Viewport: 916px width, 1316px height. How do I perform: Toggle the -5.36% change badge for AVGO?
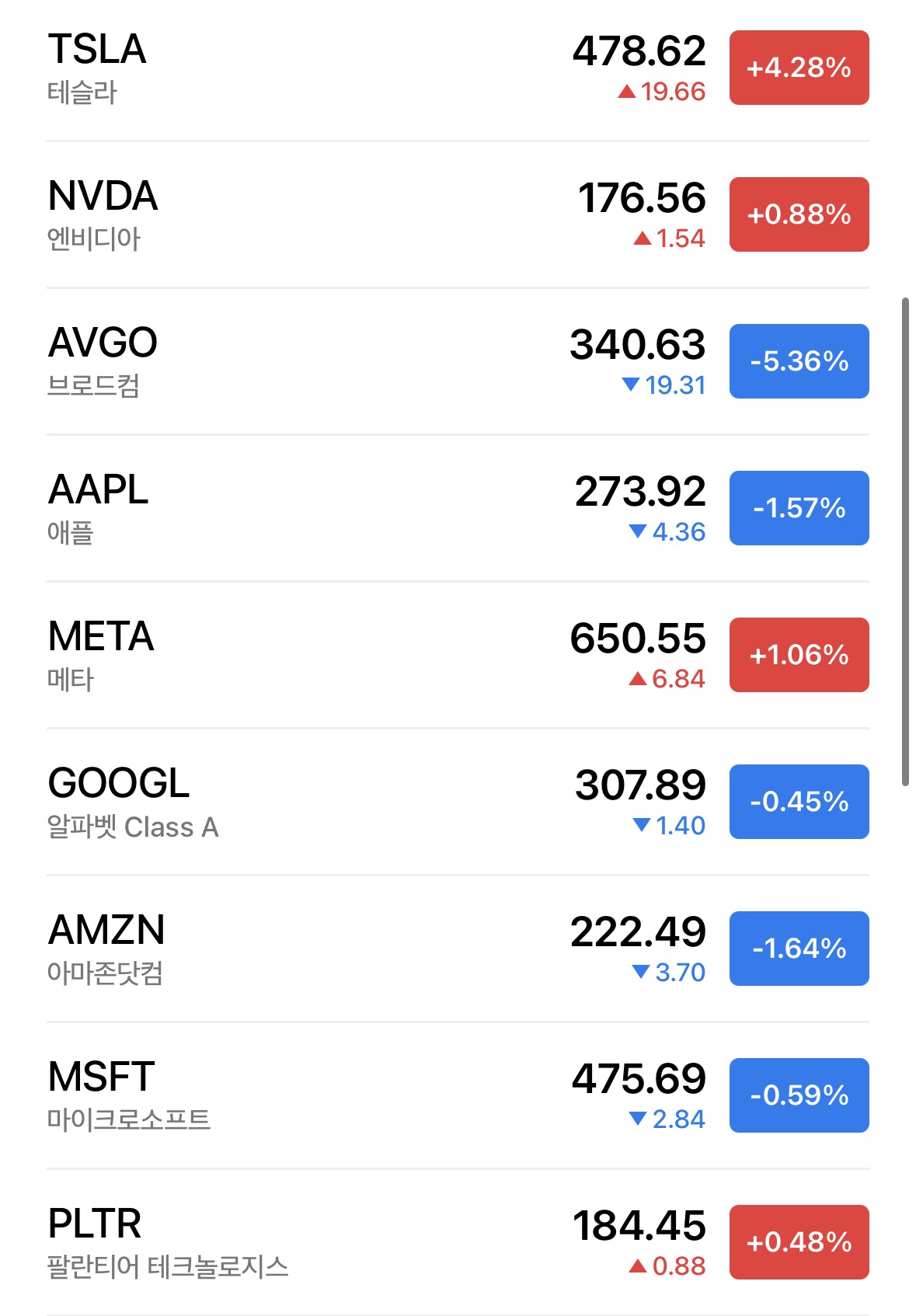pyautogui.click(x=799, y=361)
